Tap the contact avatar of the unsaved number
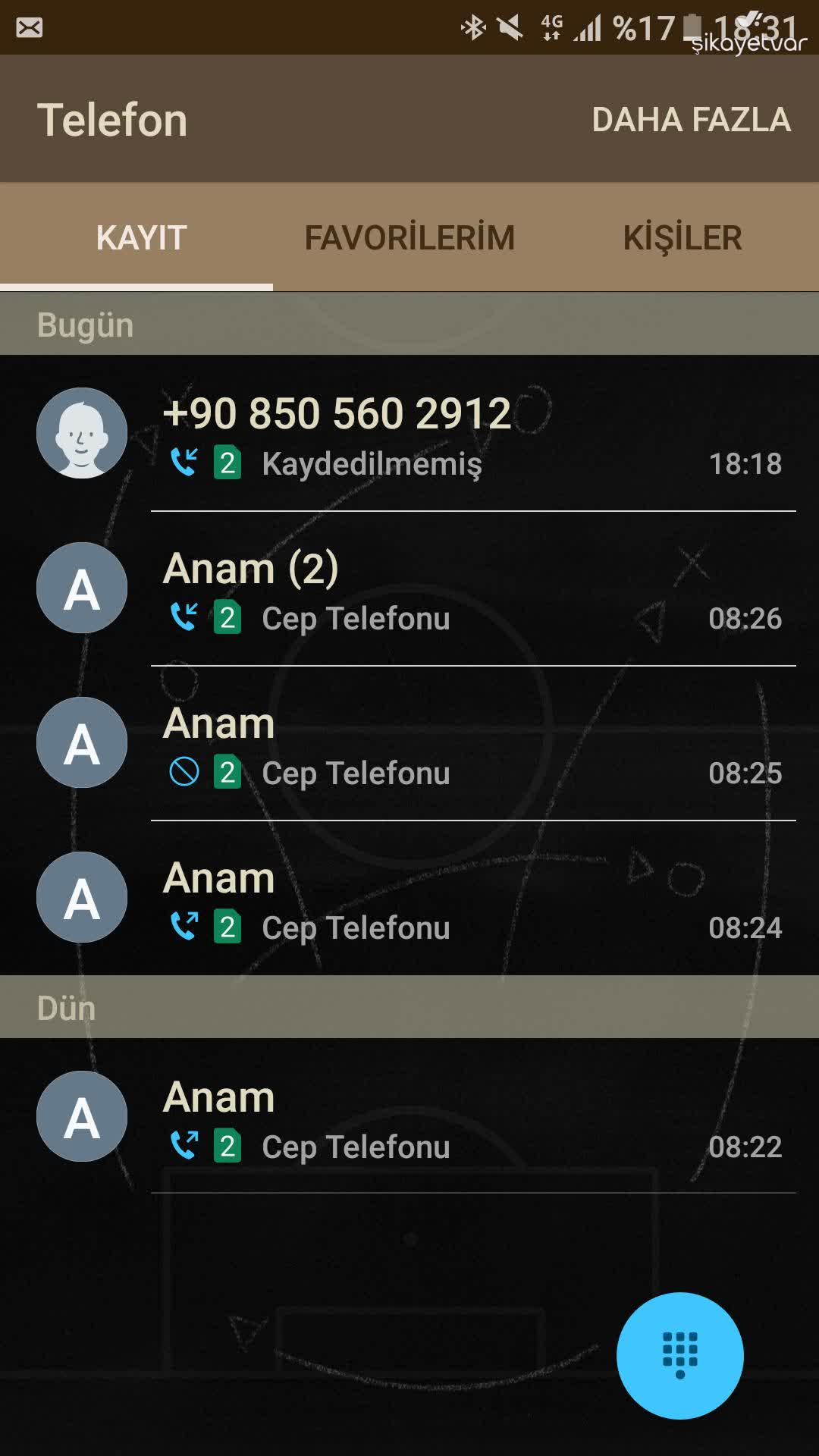 (x=81, y=431)
